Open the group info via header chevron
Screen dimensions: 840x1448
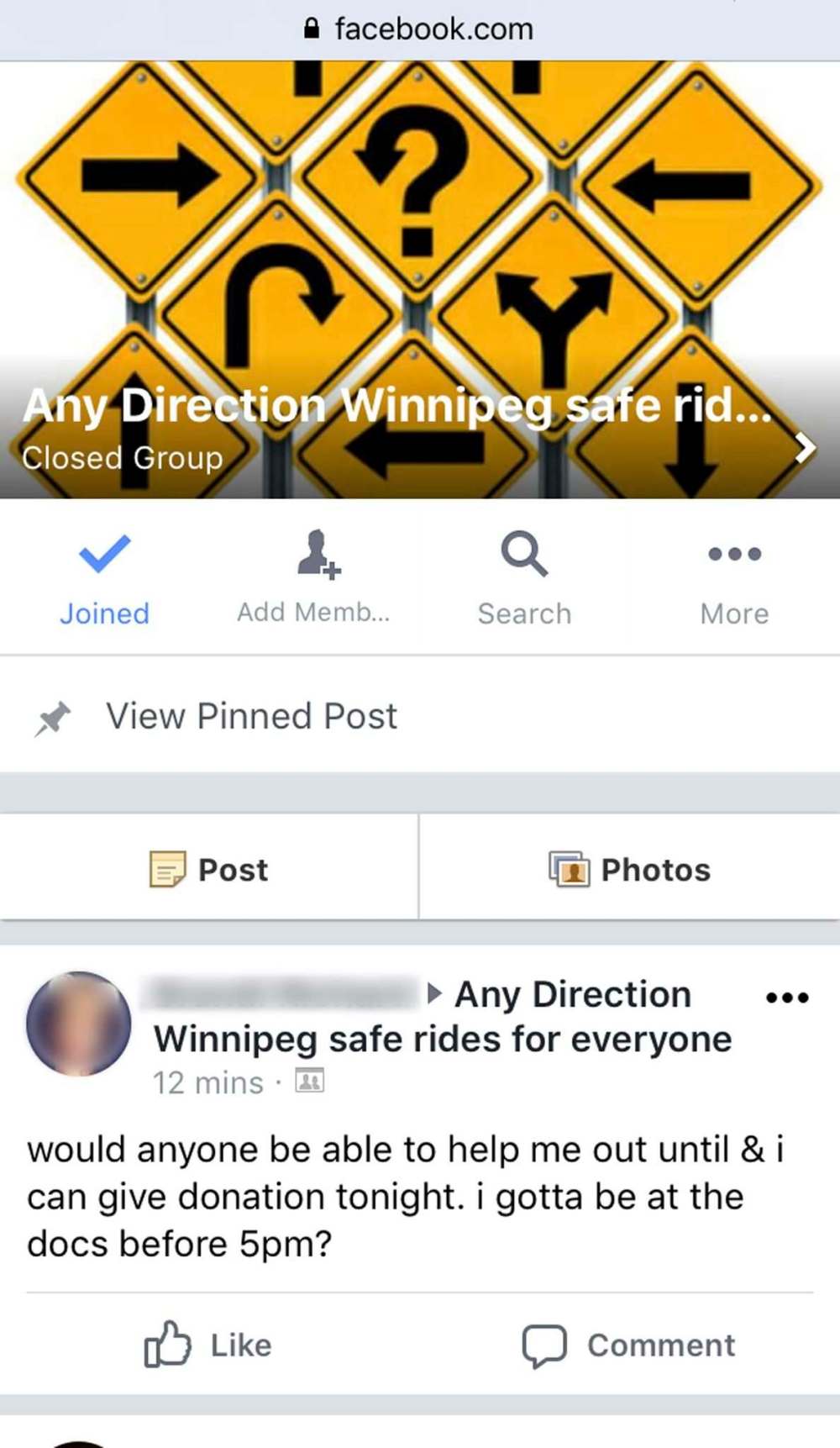[x=805, y=448]
